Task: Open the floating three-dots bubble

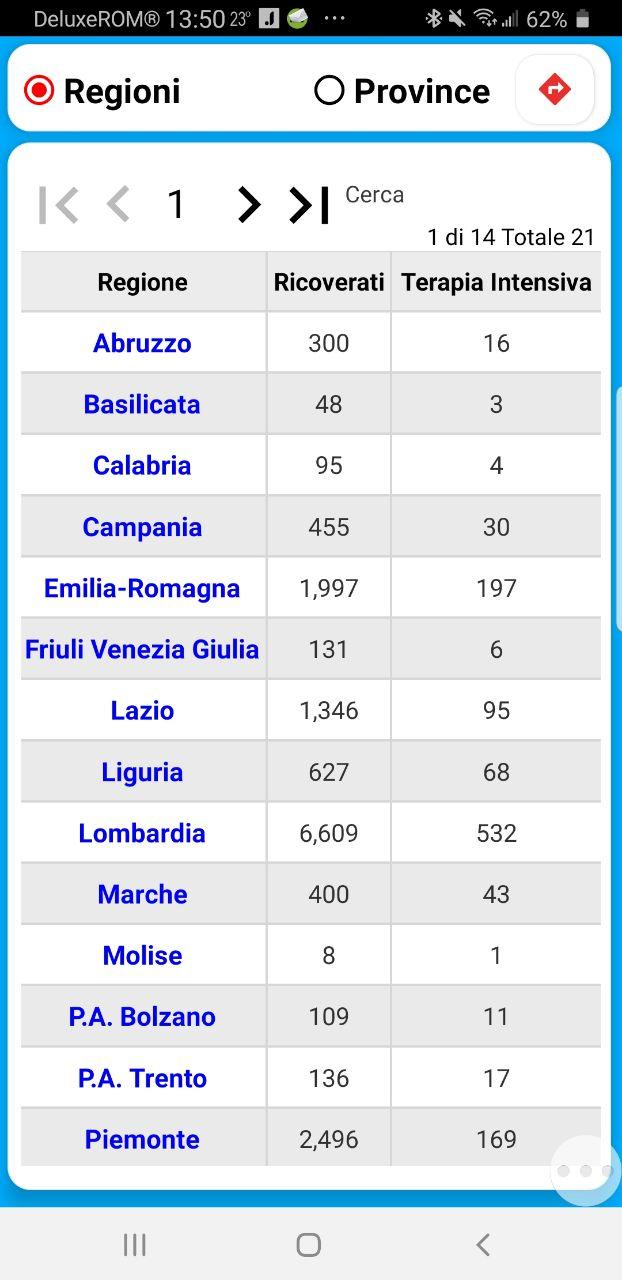Action: point(585,1170)
